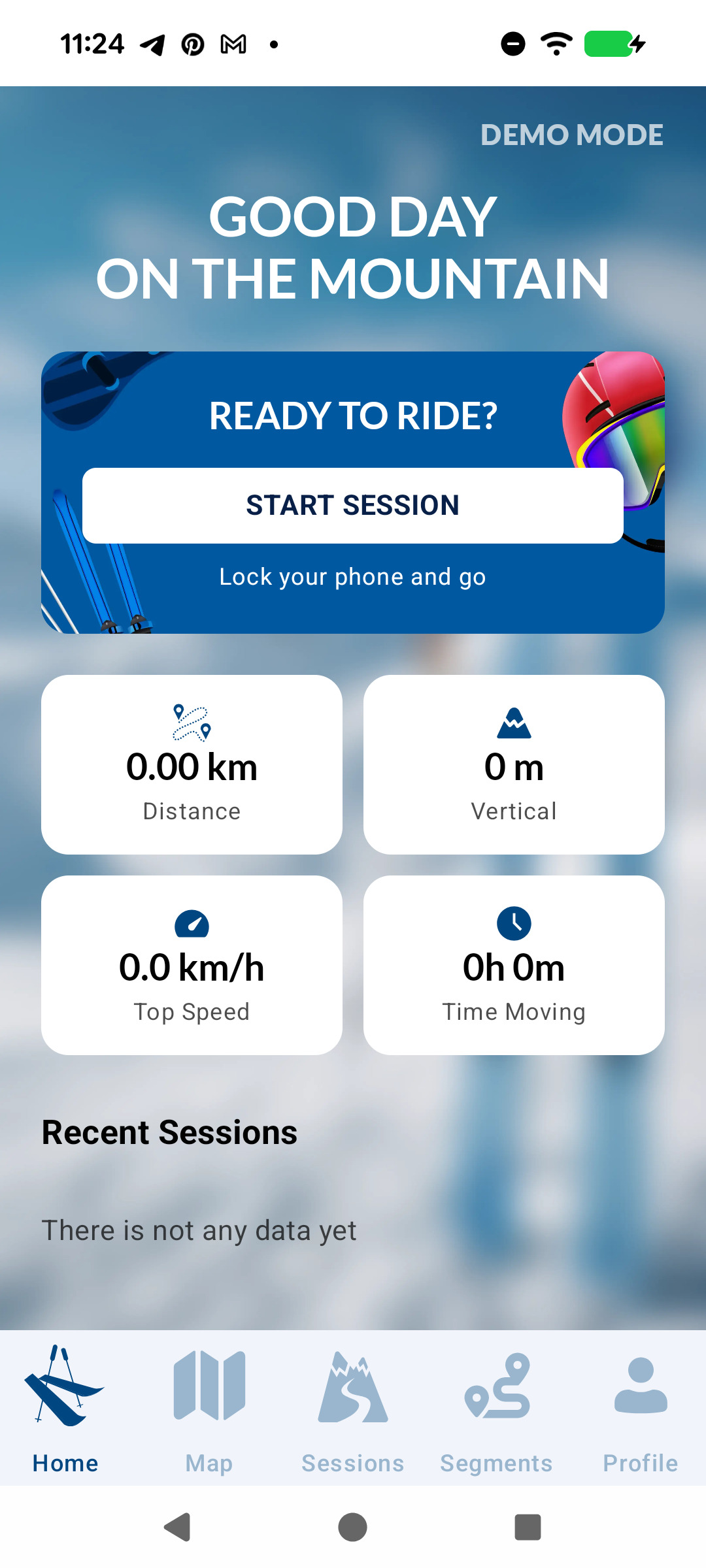The width and height of the screenshot is (706, 1568).
Task: Open recent apps with the square button
Action: click(x=527, y=1527)
